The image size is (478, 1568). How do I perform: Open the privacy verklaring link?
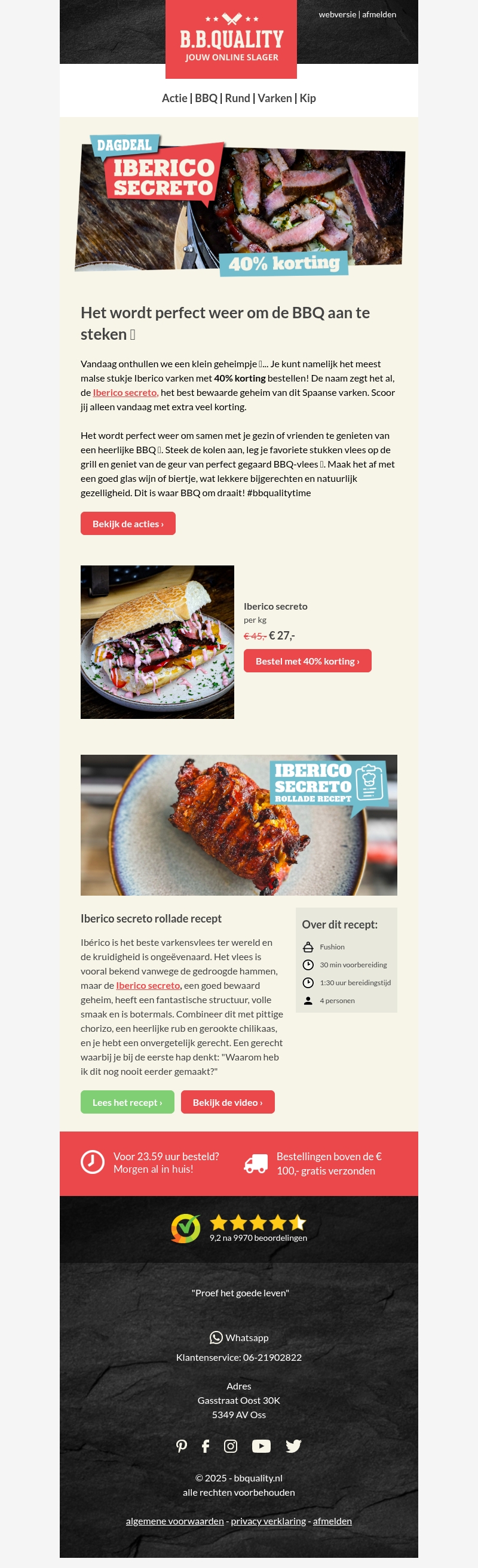click(x=268, y=1520)
